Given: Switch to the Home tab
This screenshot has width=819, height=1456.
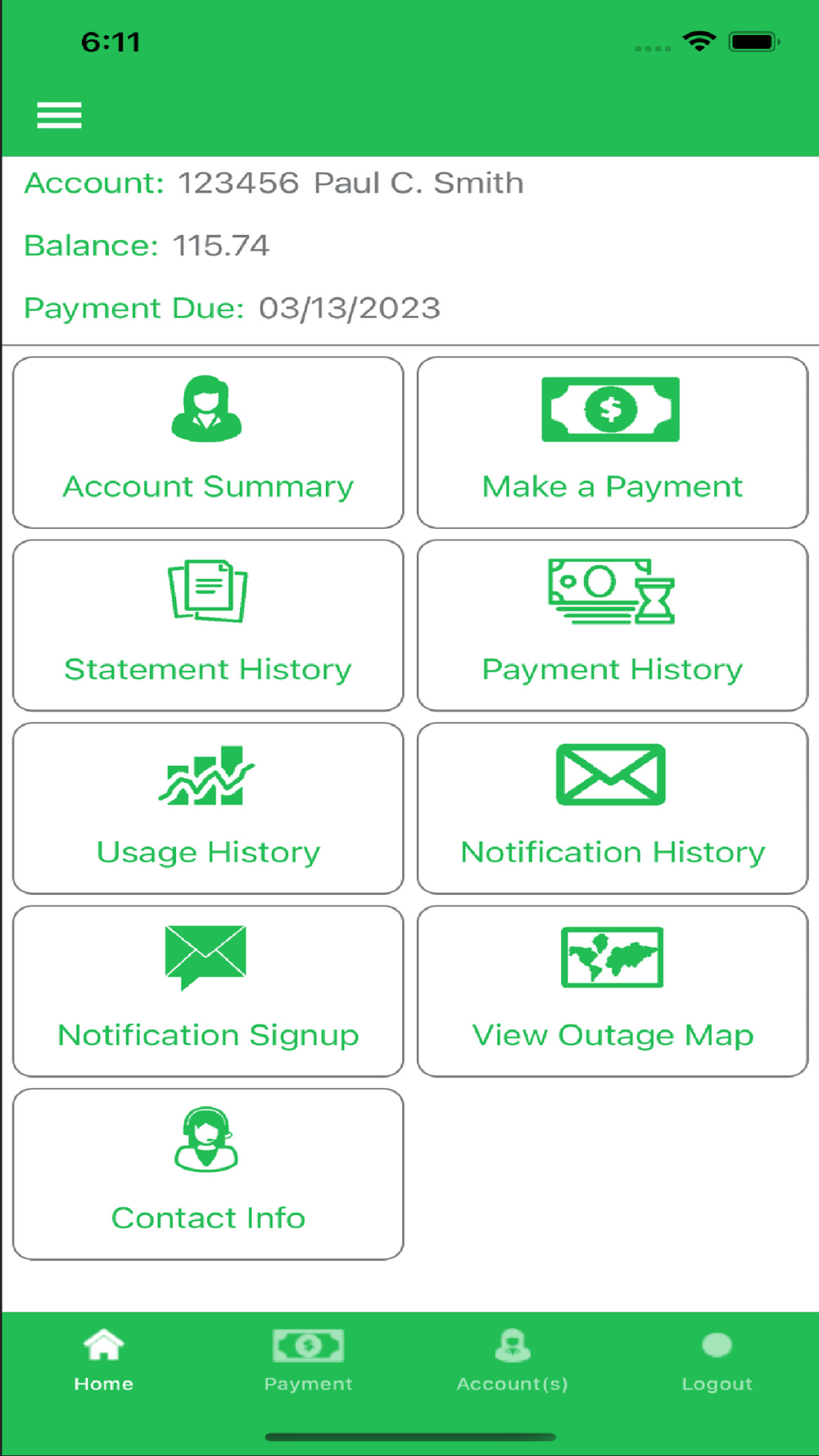Looking at the screenshot, I should click(103, 1361).
